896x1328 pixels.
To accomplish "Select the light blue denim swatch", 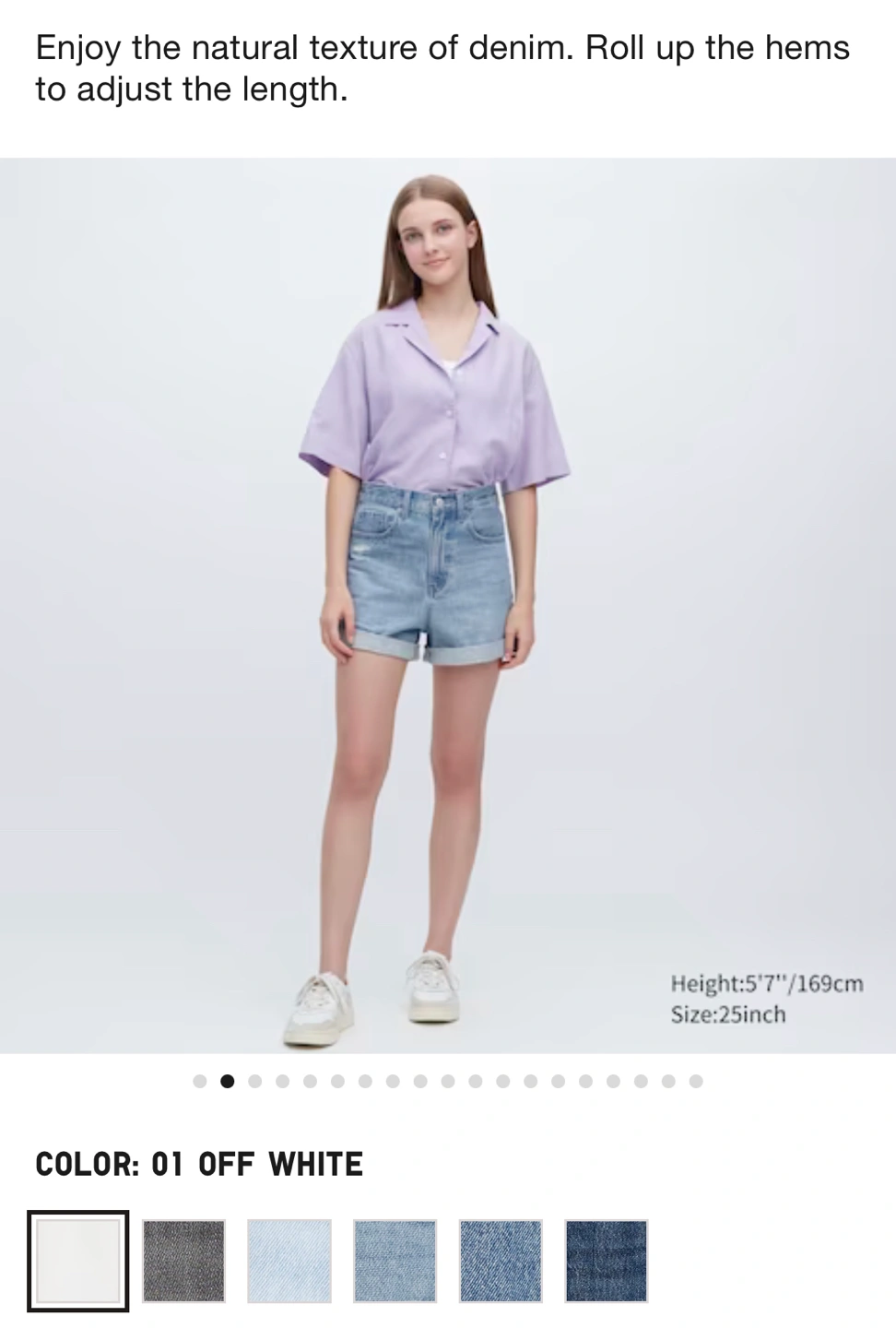I will tap(395, 1261).
